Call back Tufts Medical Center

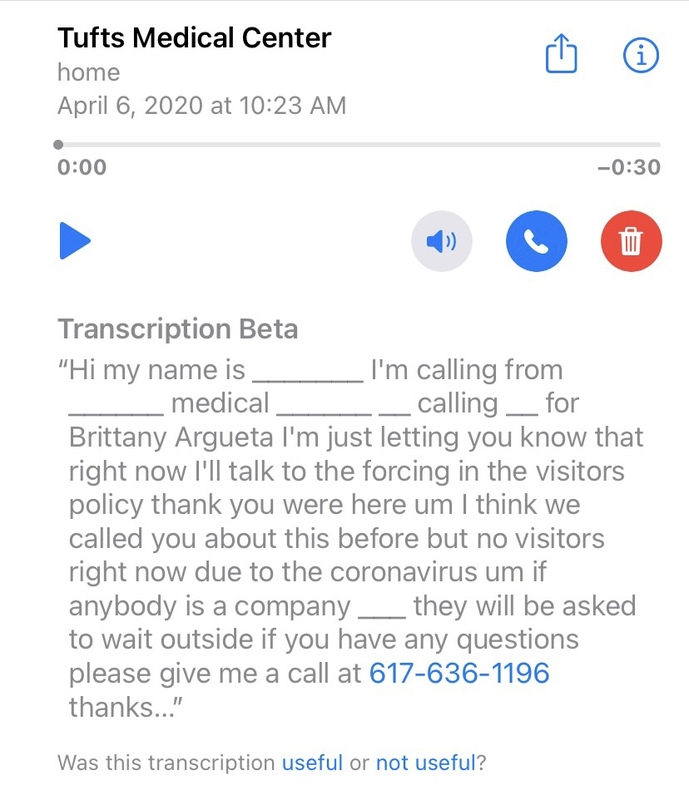click(536, 241)
